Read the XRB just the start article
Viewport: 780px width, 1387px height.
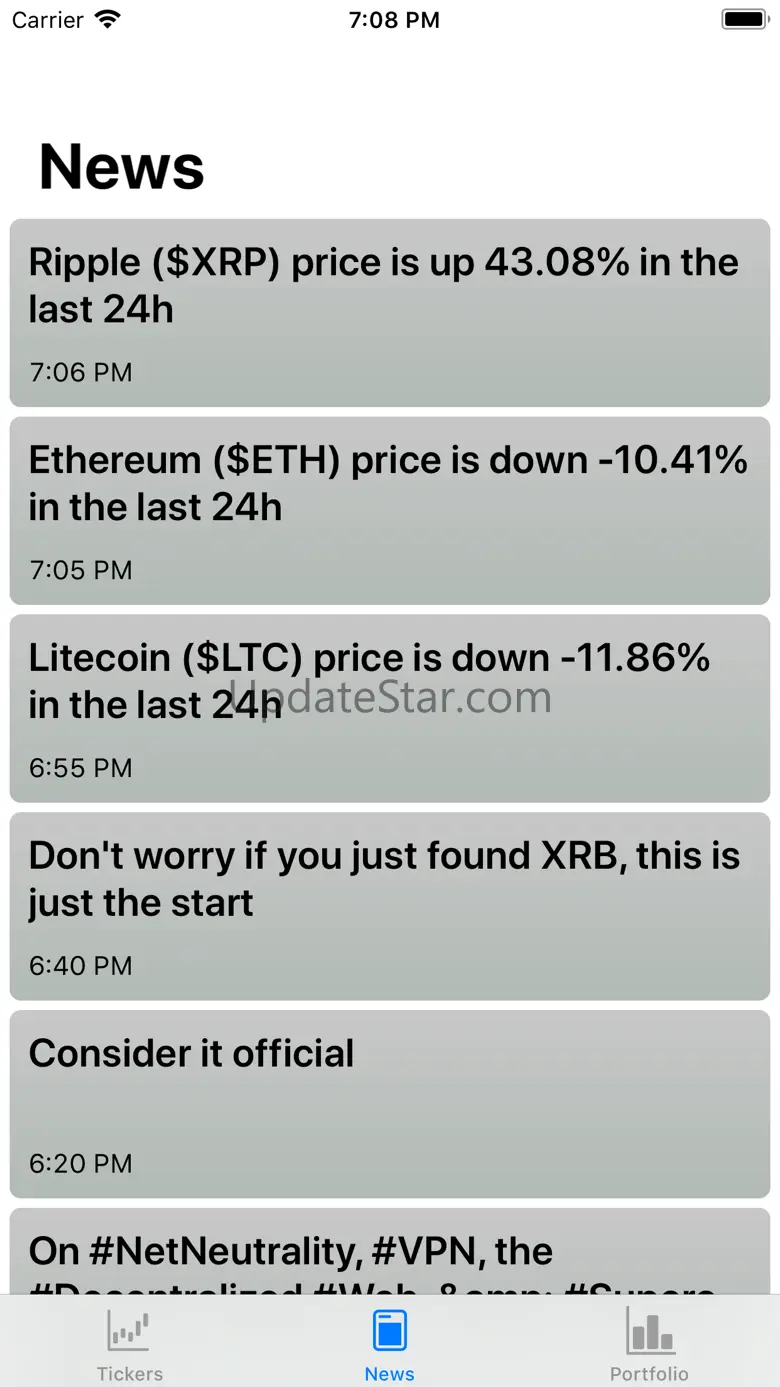click(389, 906)
